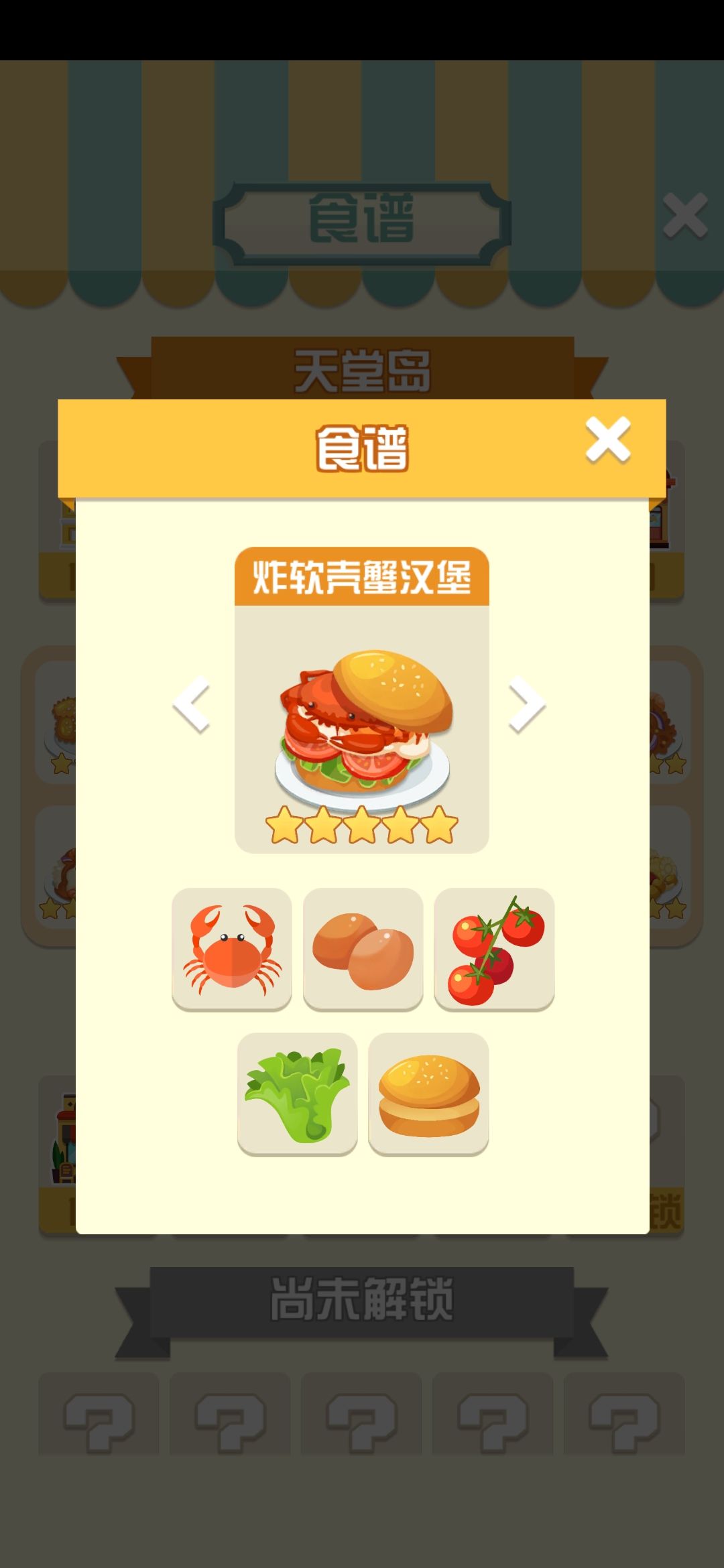The height and width of the screenshot is (1568, 724).
Task: Close the 食谱 recipe popup
Action: point(607,440)
